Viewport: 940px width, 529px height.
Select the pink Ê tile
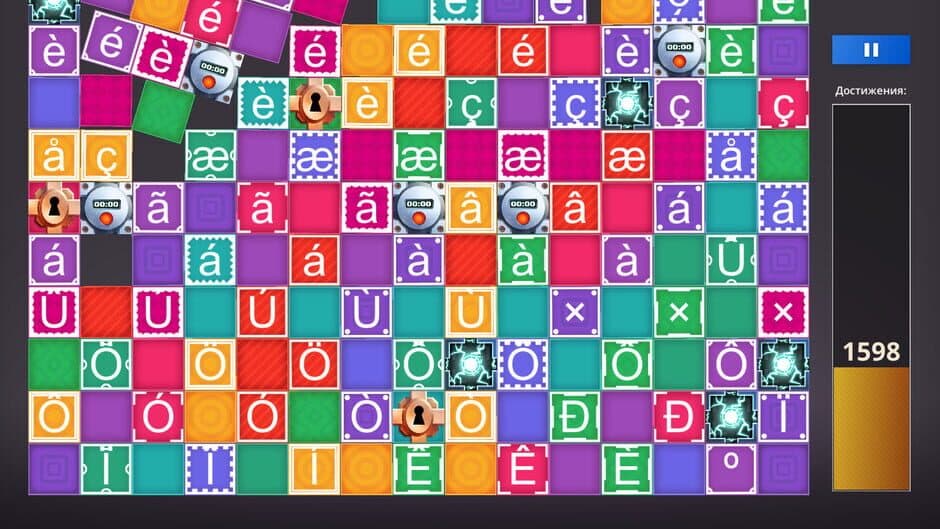coord(522,469)
